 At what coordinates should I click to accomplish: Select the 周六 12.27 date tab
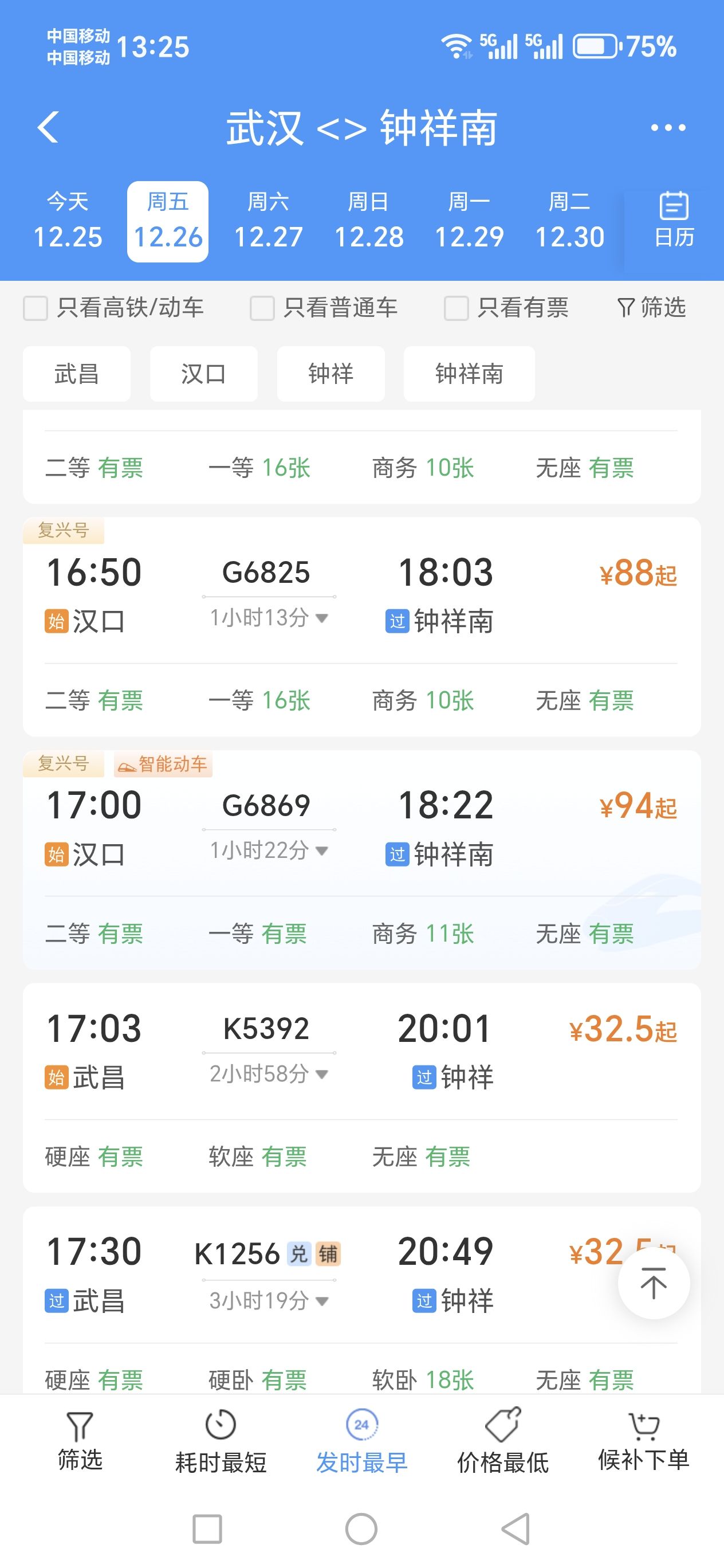pyautogui.click(x=268, y=222)
